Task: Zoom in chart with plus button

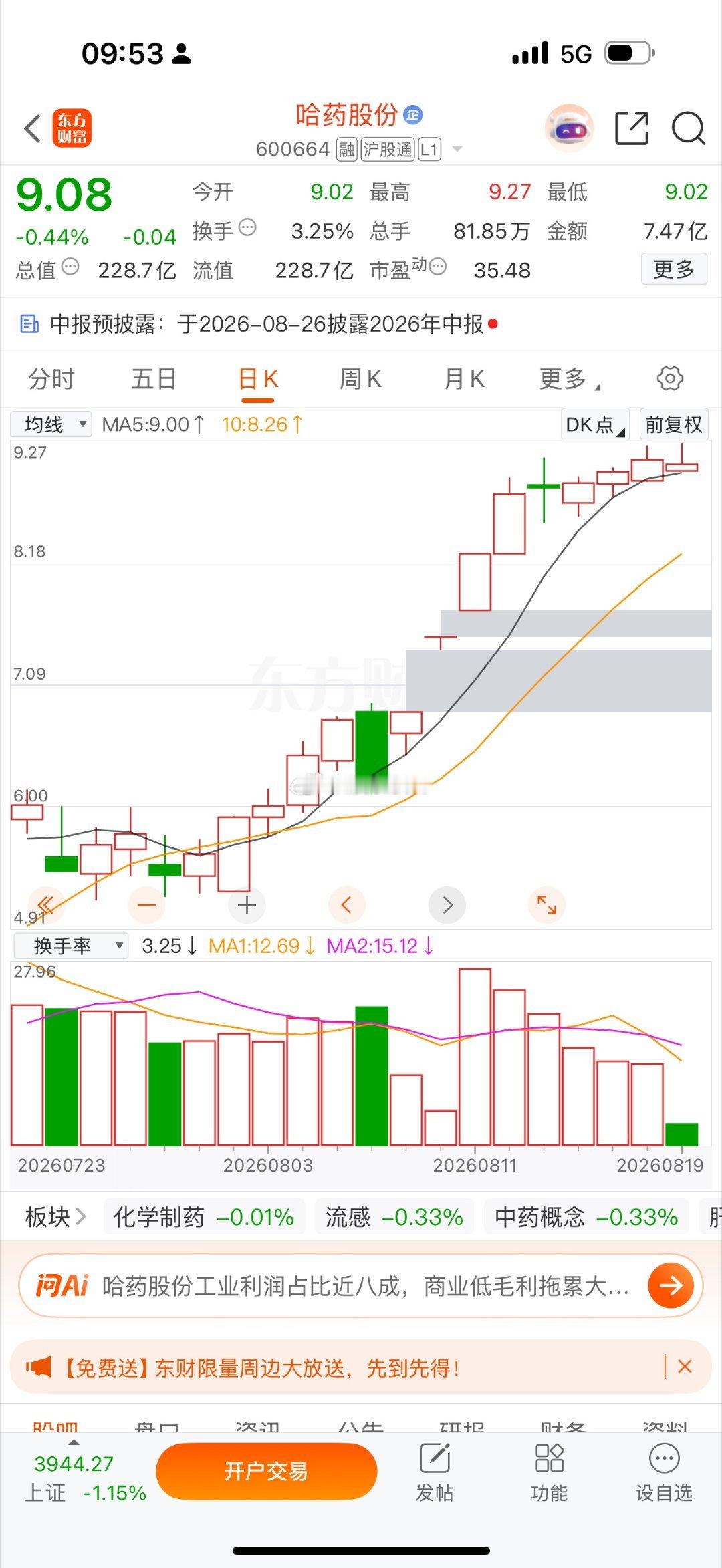Action: pyautogui.click(x=247, y=906)
